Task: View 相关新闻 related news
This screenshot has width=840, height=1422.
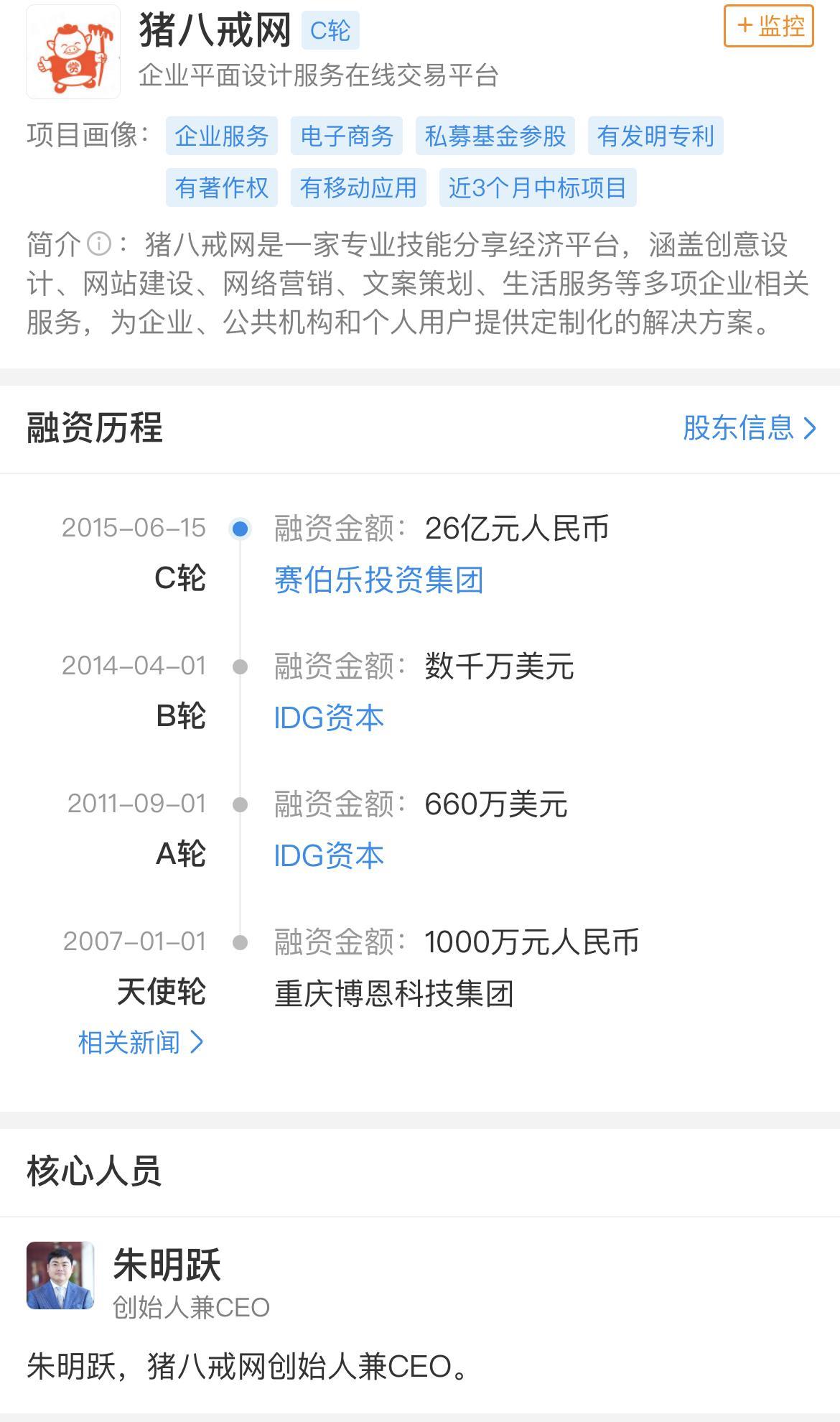Action: coord(141,1042)
